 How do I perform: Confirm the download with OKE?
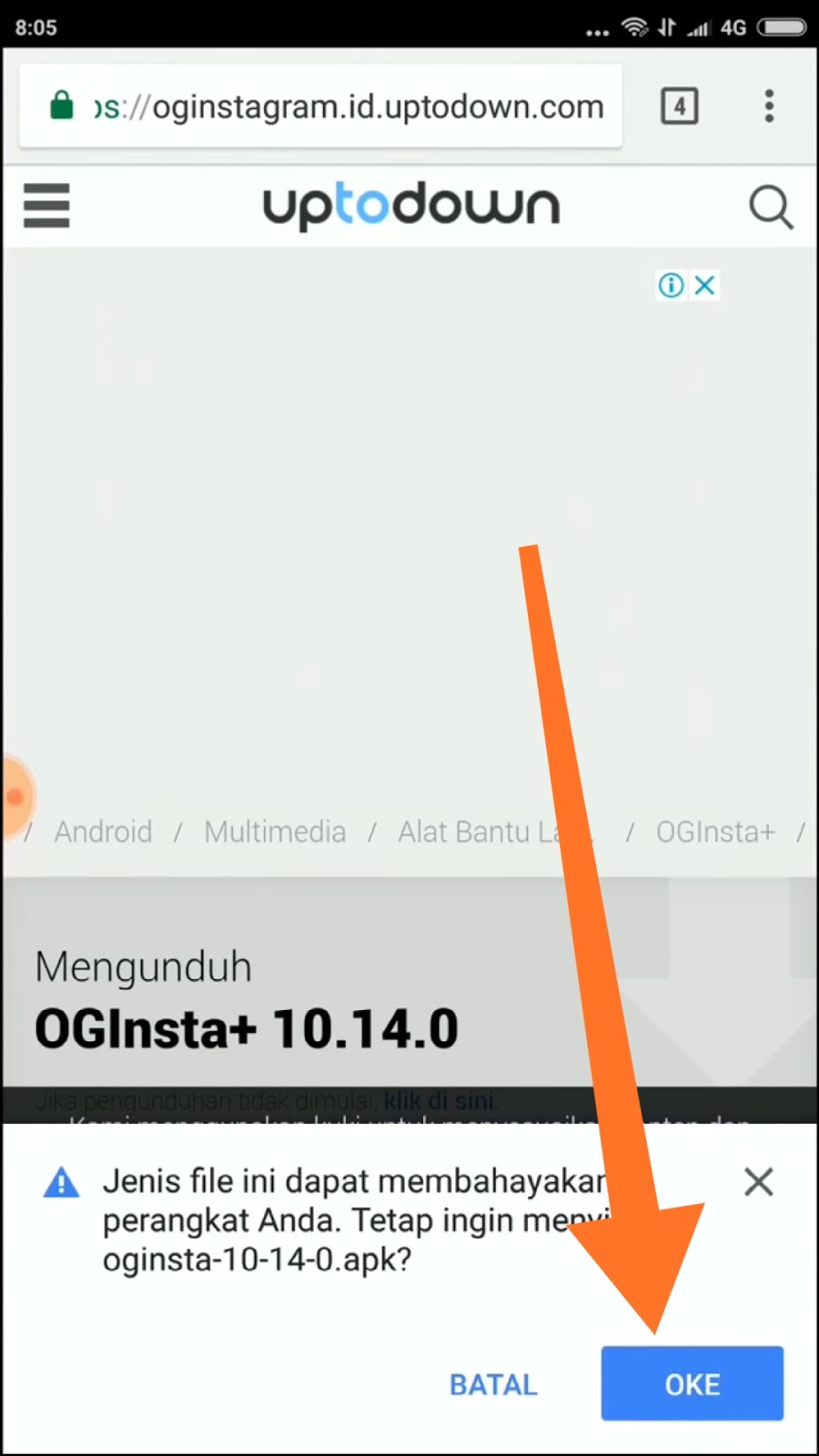pos(692,1383)
